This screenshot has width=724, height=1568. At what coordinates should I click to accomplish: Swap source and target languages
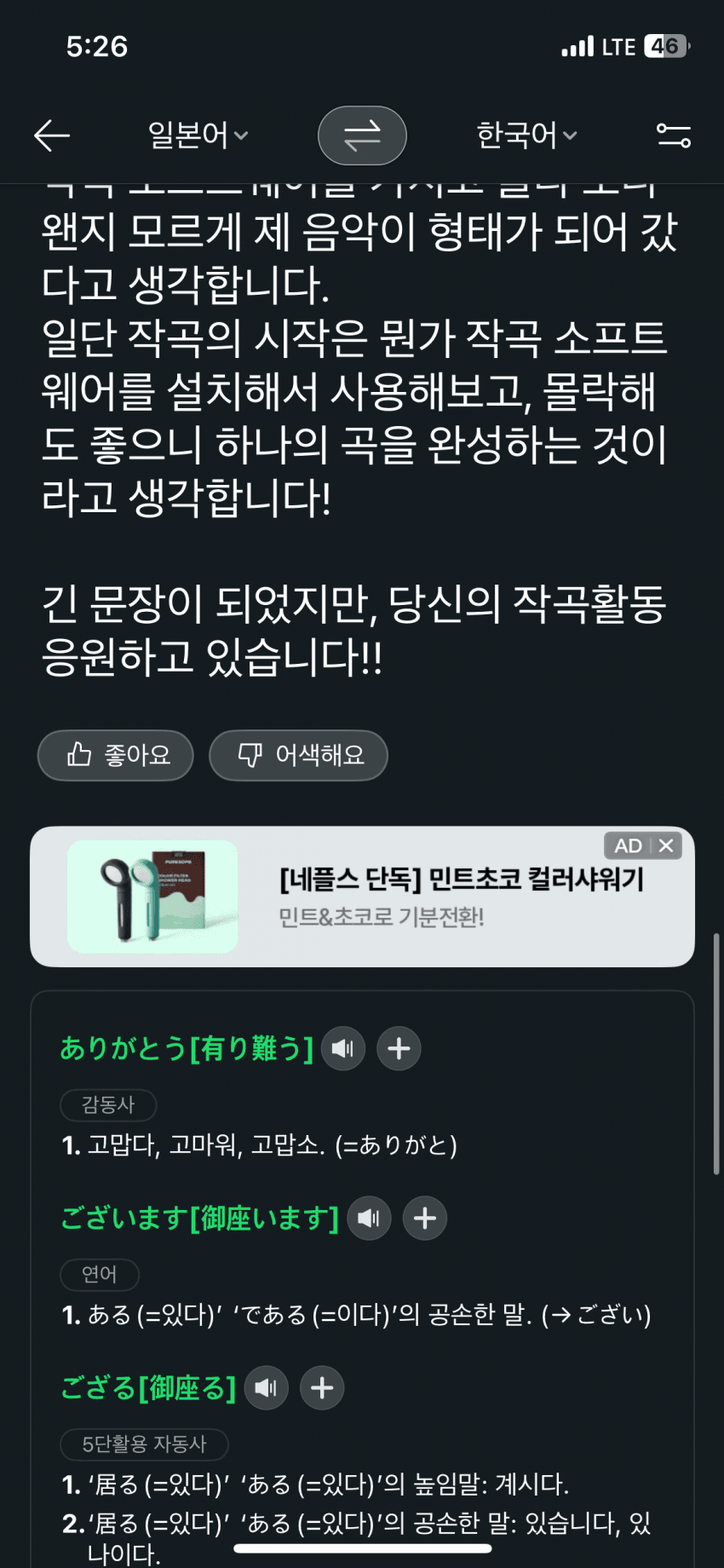click(362, 135)
